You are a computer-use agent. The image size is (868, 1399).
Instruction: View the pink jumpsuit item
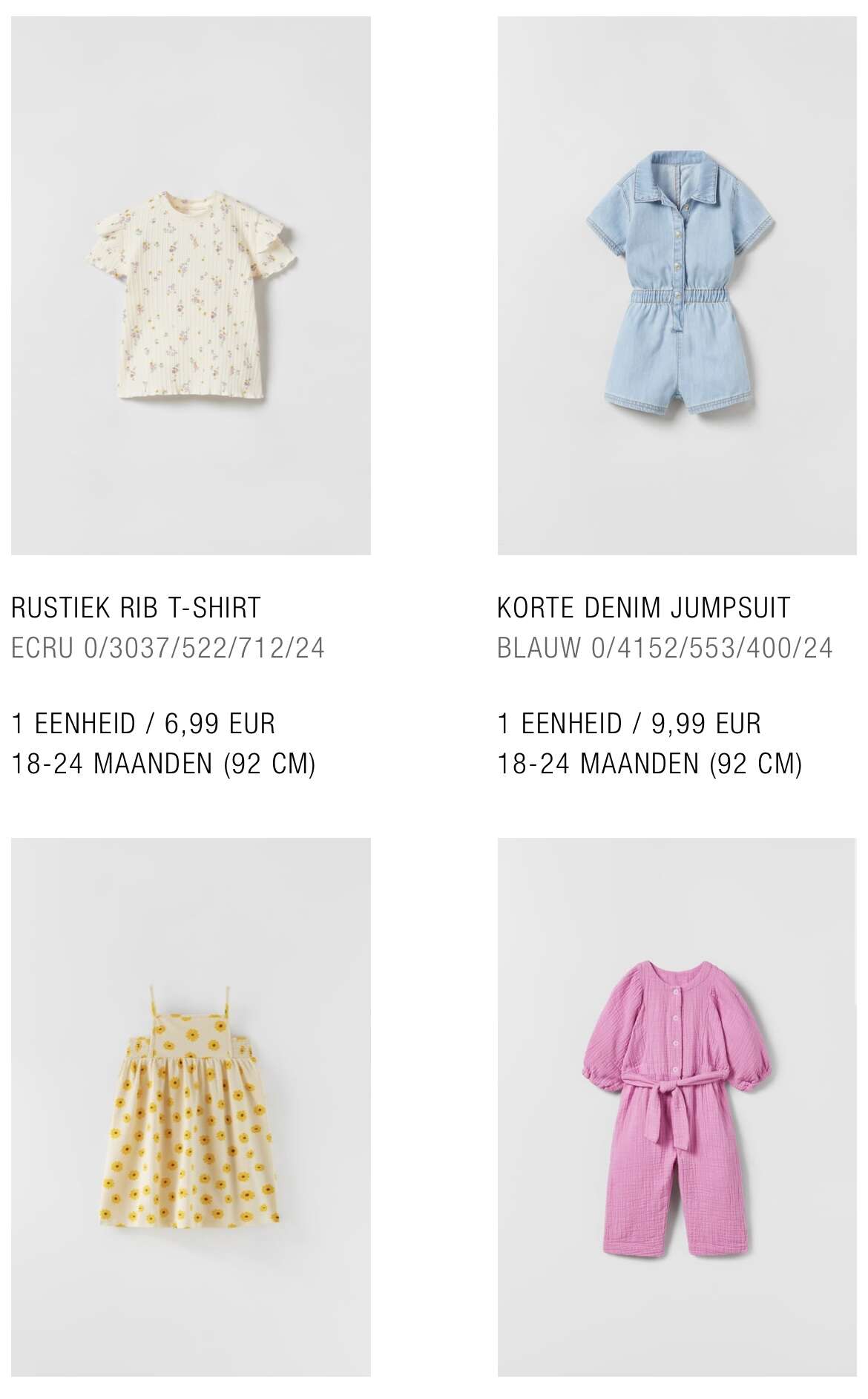coord(677,1107)
